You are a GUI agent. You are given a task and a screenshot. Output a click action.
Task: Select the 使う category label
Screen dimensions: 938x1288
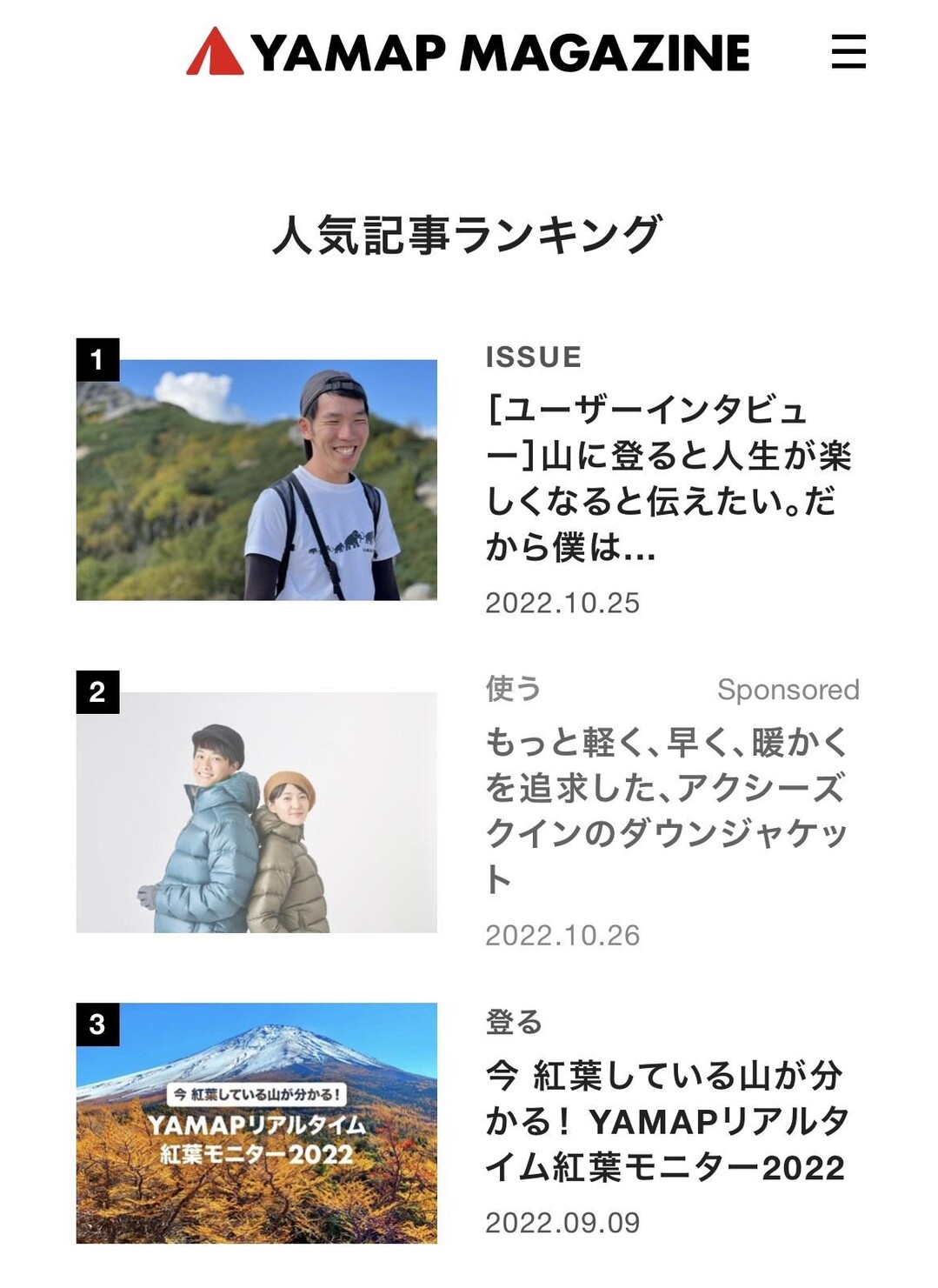513,690
